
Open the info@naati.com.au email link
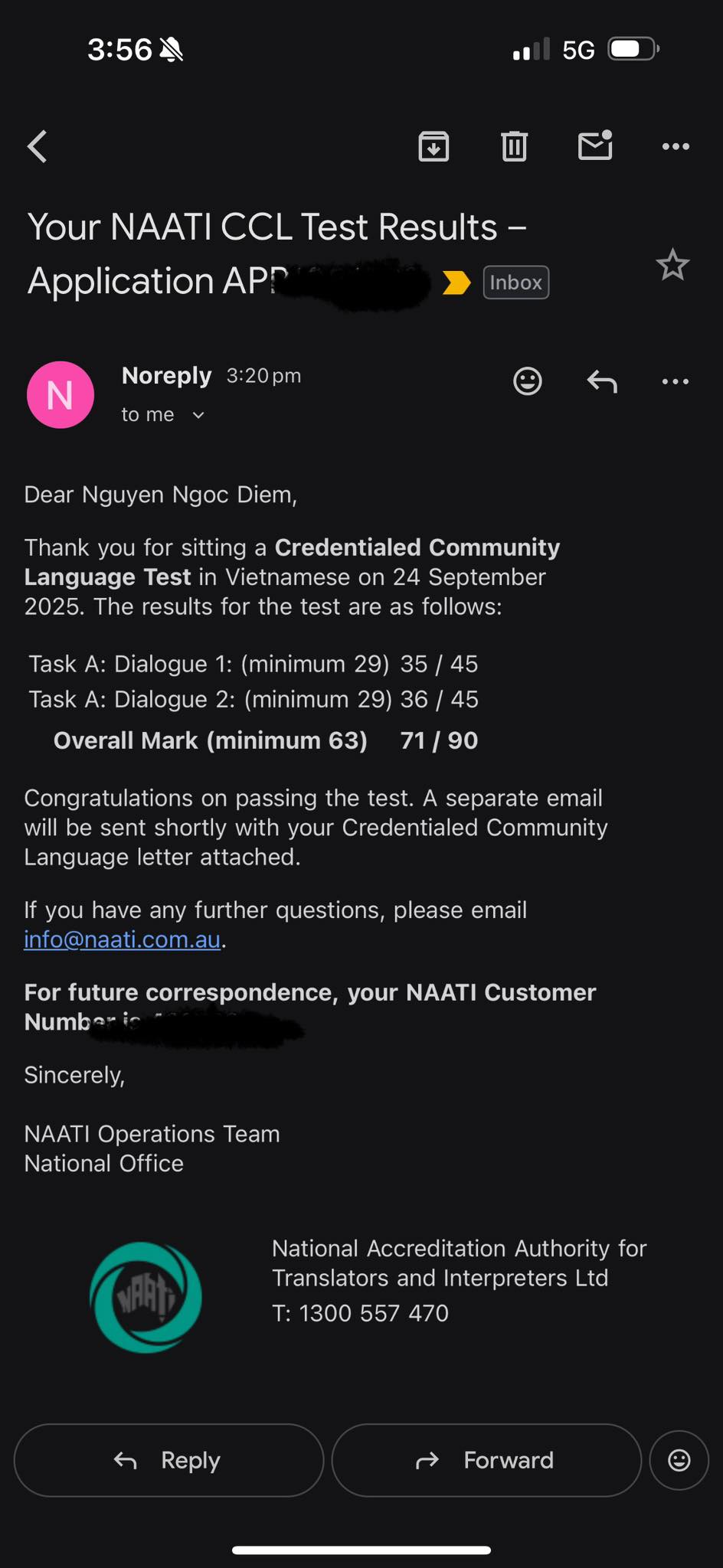[123, 939]
